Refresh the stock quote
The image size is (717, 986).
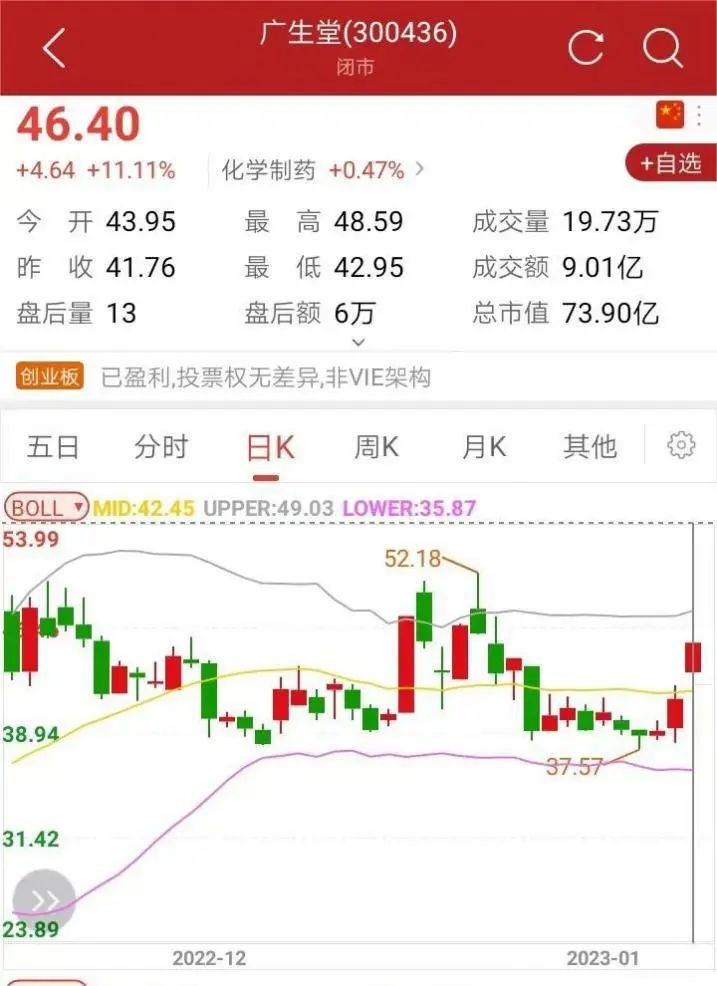click(x=586, y=47)
